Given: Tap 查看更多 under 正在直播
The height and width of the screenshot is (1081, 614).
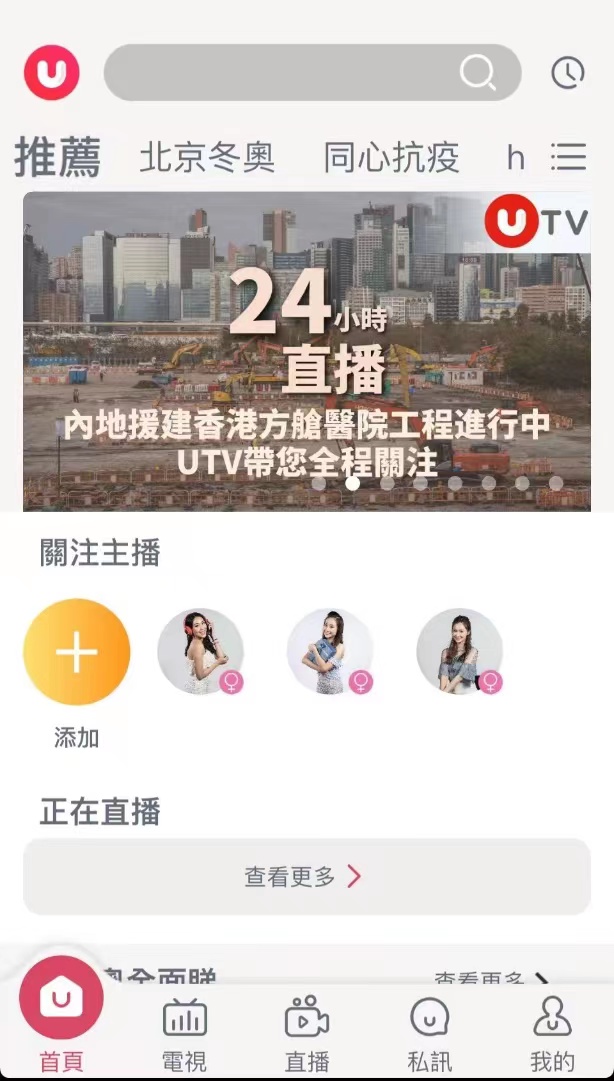Looking at the screenshot, I should 306,877.
